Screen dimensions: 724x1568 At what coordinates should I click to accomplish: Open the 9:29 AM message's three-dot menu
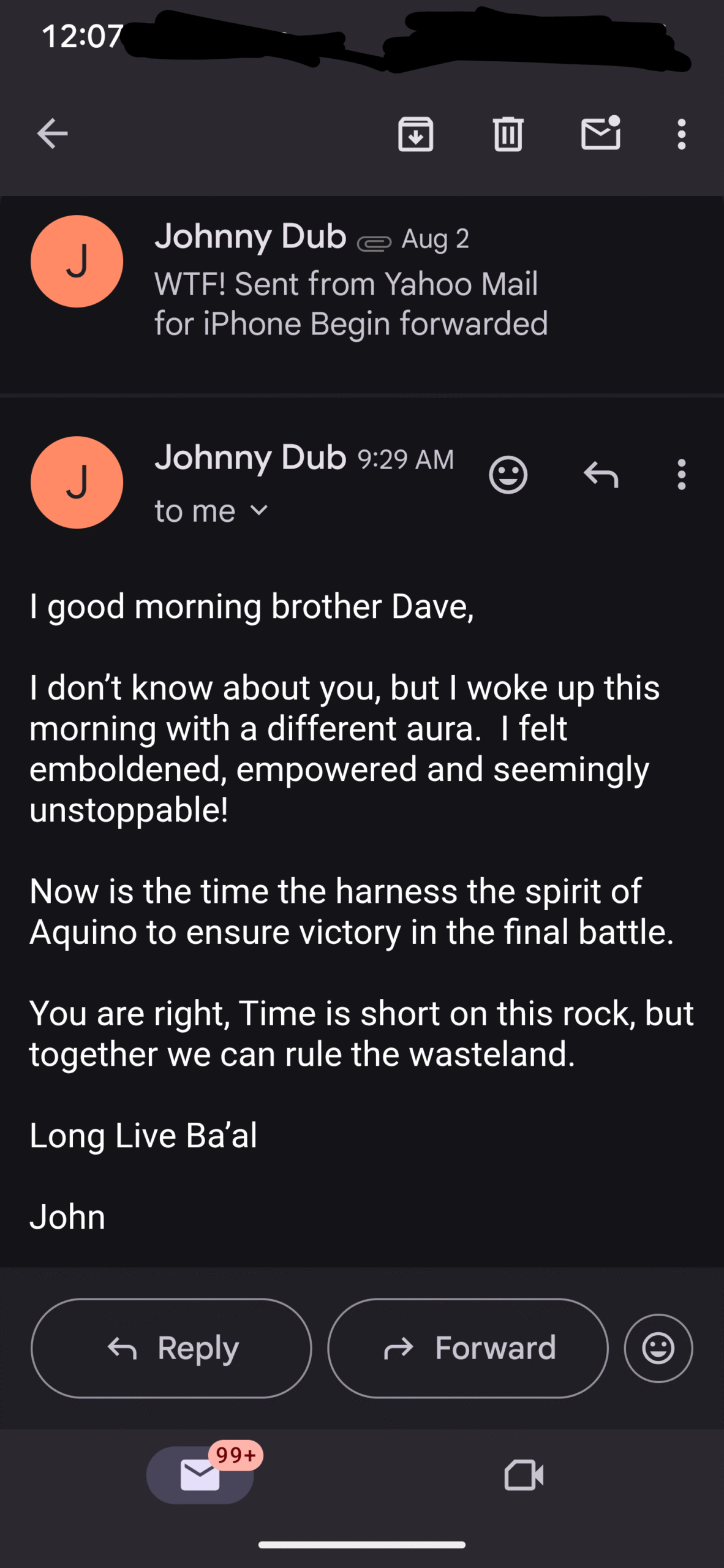tap(681, 475)
